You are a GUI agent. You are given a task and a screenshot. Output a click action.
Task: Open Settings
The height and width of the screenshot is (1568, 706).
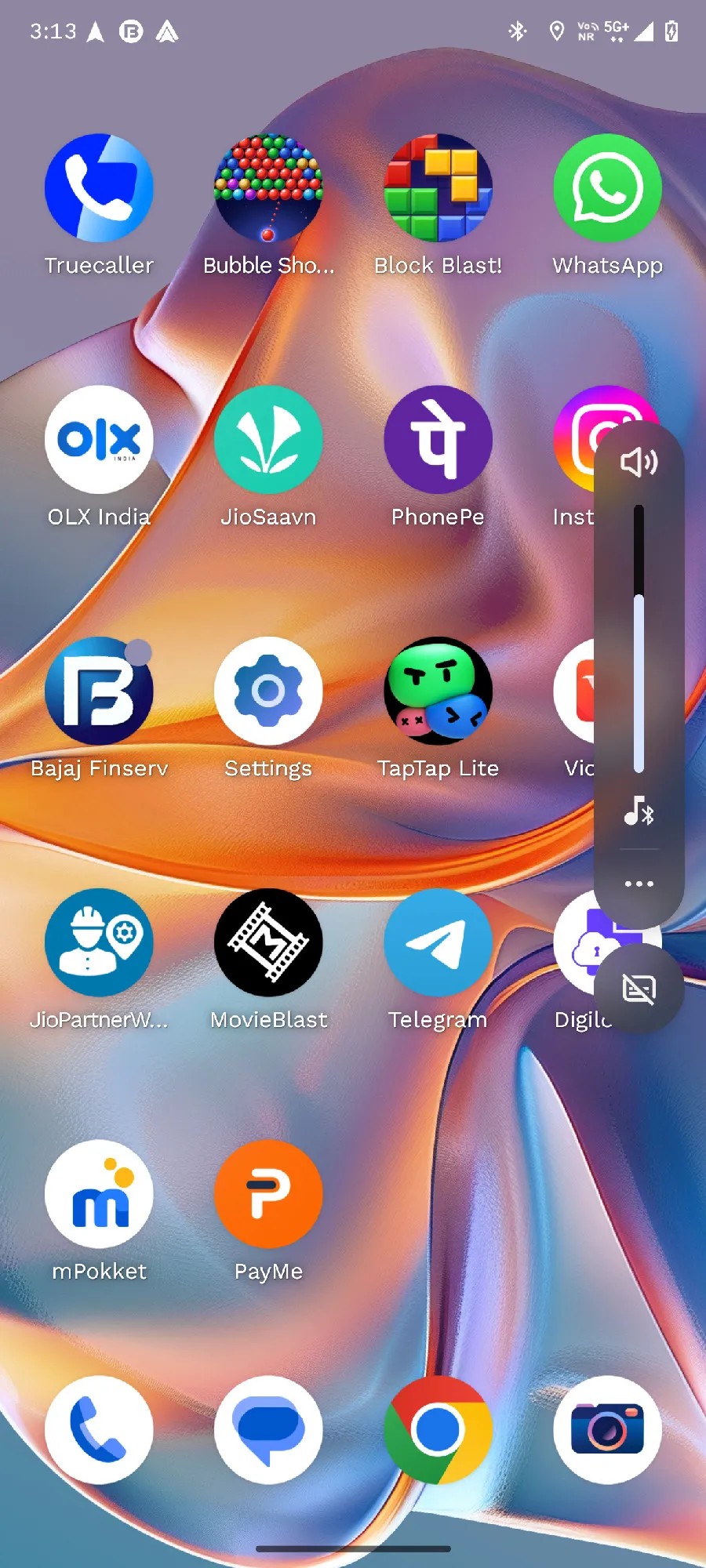pos(268,691)
